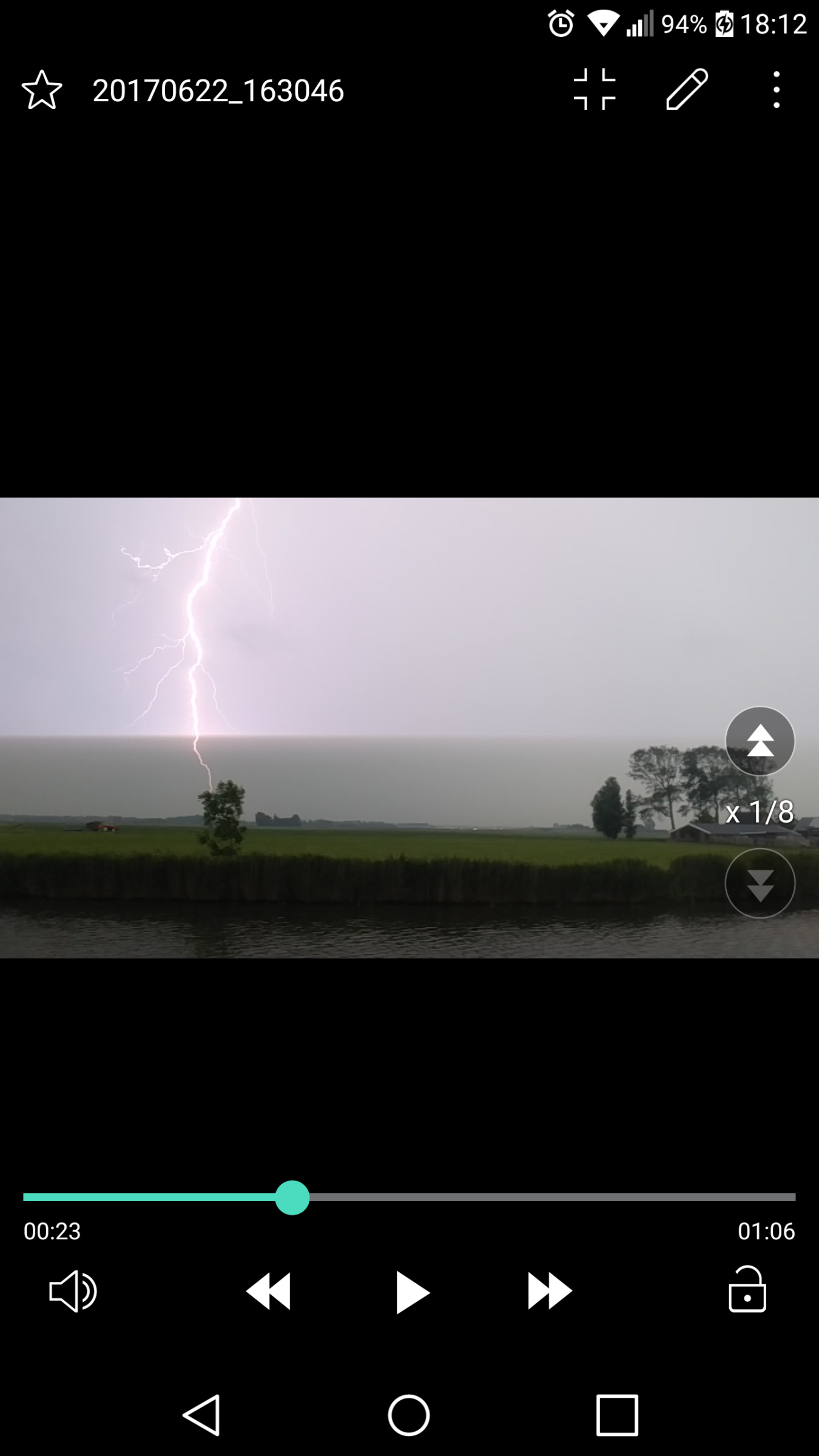
Task: Exit full screen with the shrink icon
Action: click(x=595, y=90)
